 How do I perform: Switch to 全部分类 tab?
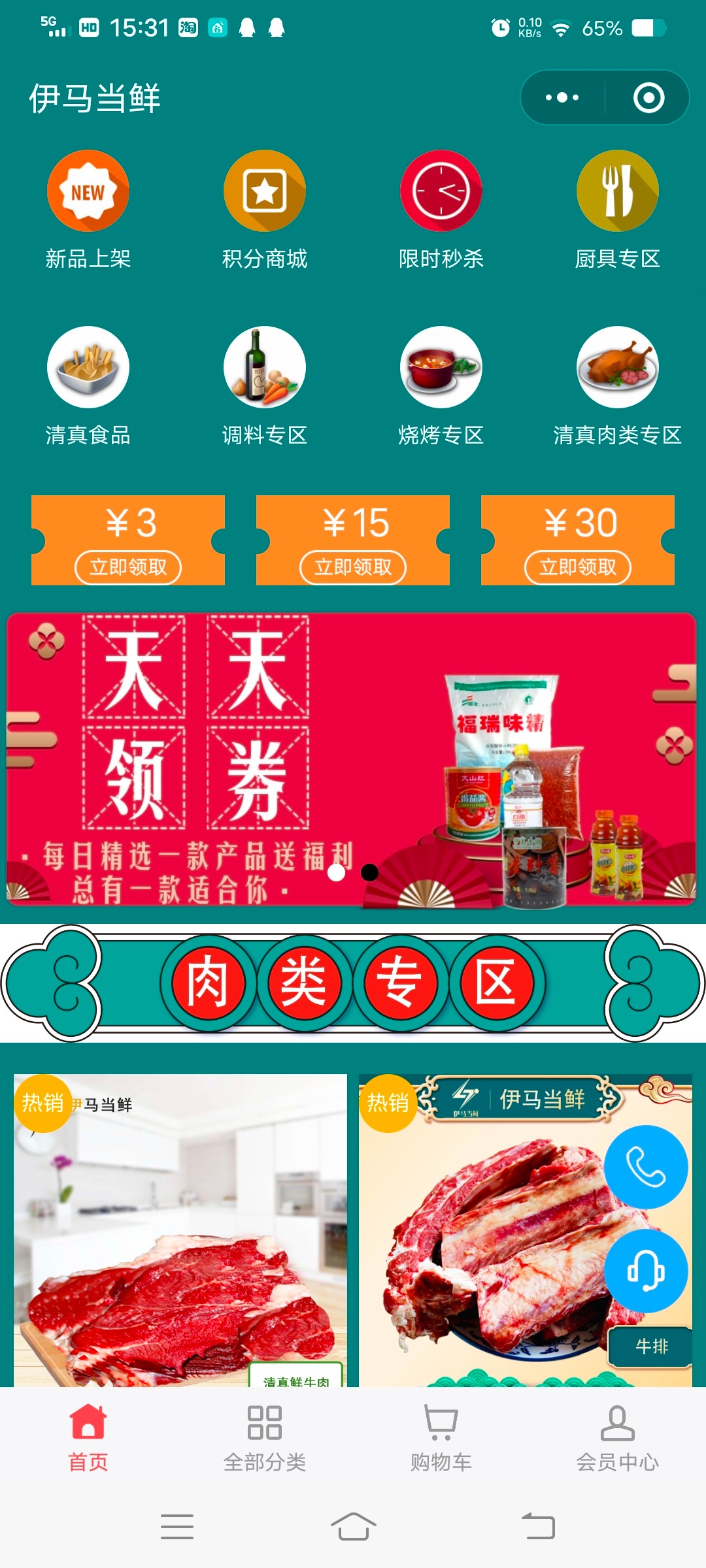click(265, 1439)
